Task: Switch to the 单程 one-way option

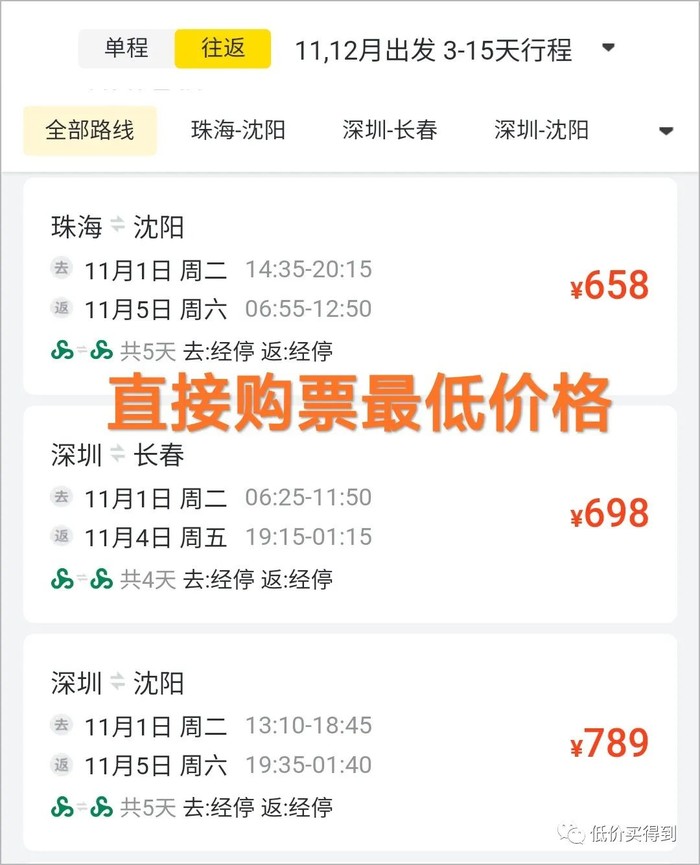Action: (x=126, y=49)
